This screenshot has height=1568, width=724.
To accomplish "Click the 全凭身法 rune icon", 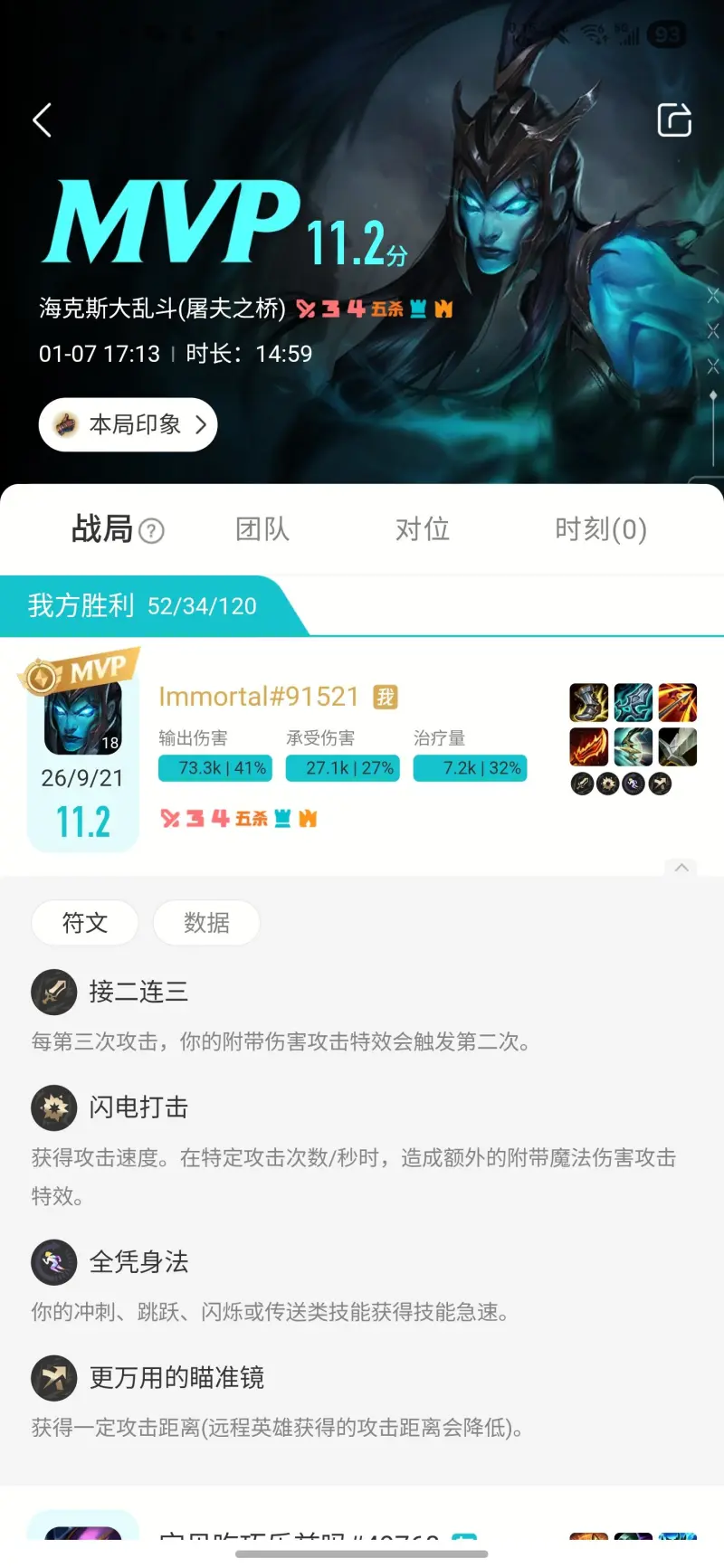I will [x=53, y=1262].
